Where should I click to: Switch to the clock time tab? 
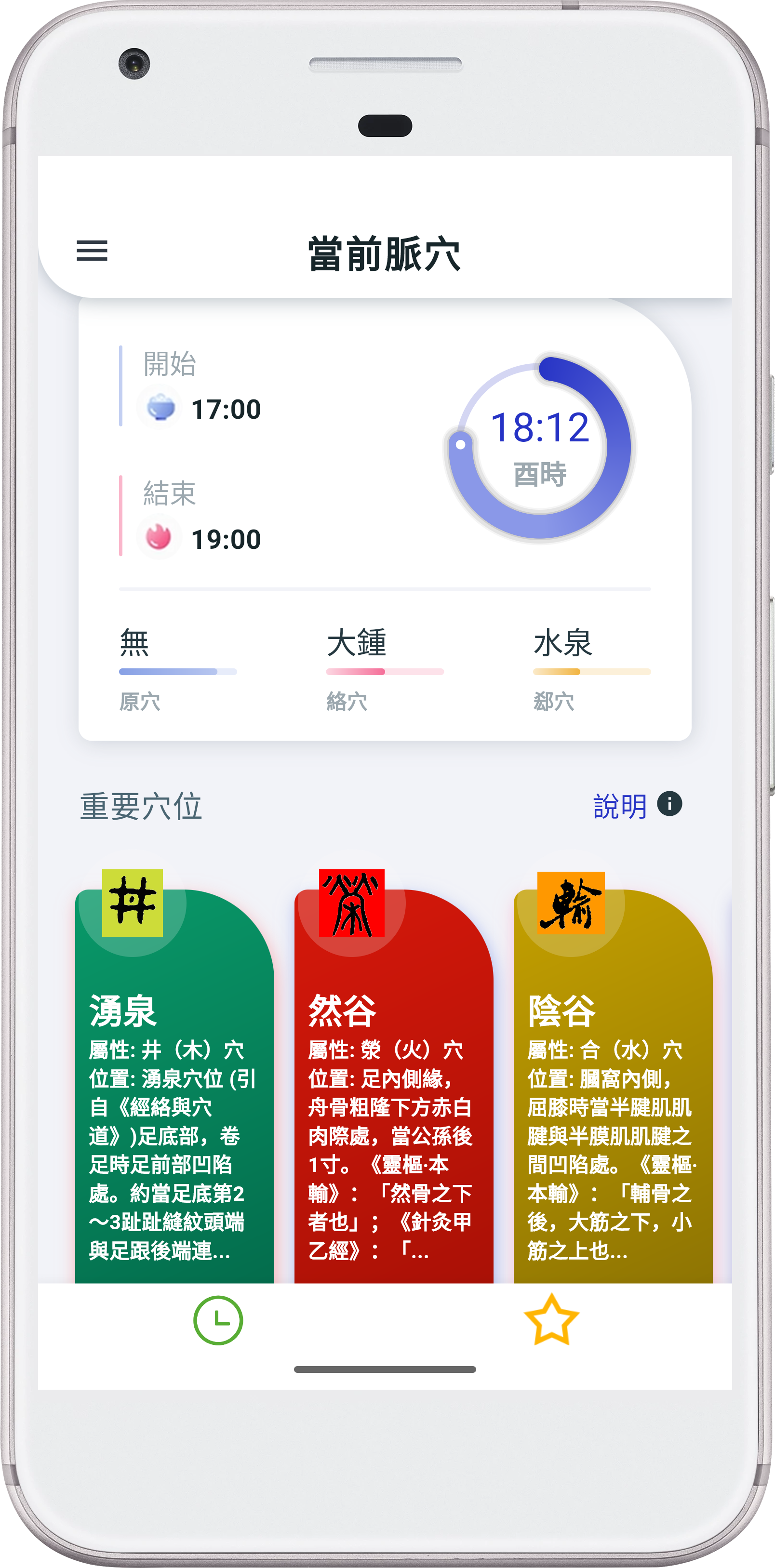(x=218, y=1320)
